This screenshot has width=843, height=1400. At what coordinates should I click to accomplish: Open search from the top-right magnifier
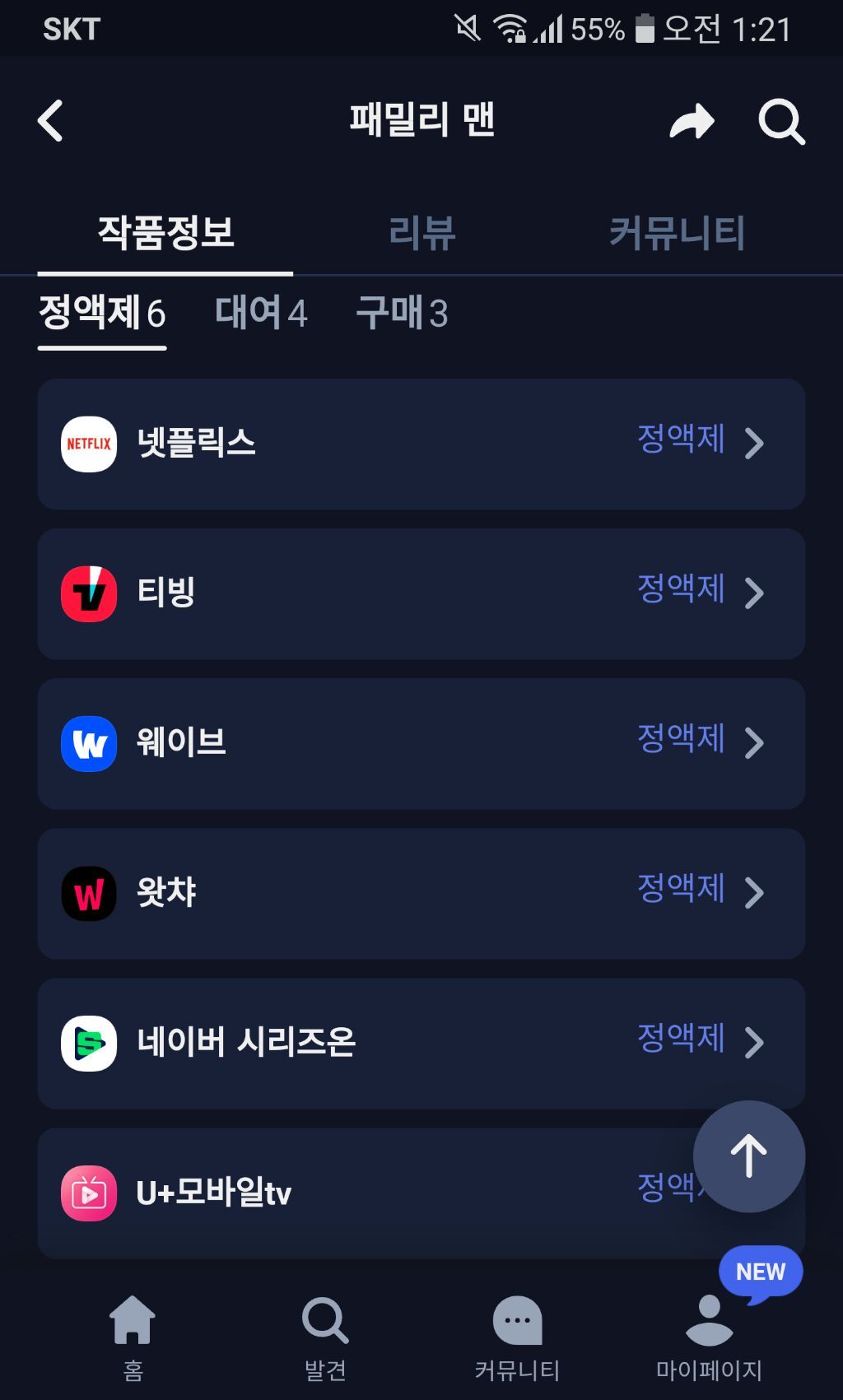pyautogui.click(x=781, y=122)
